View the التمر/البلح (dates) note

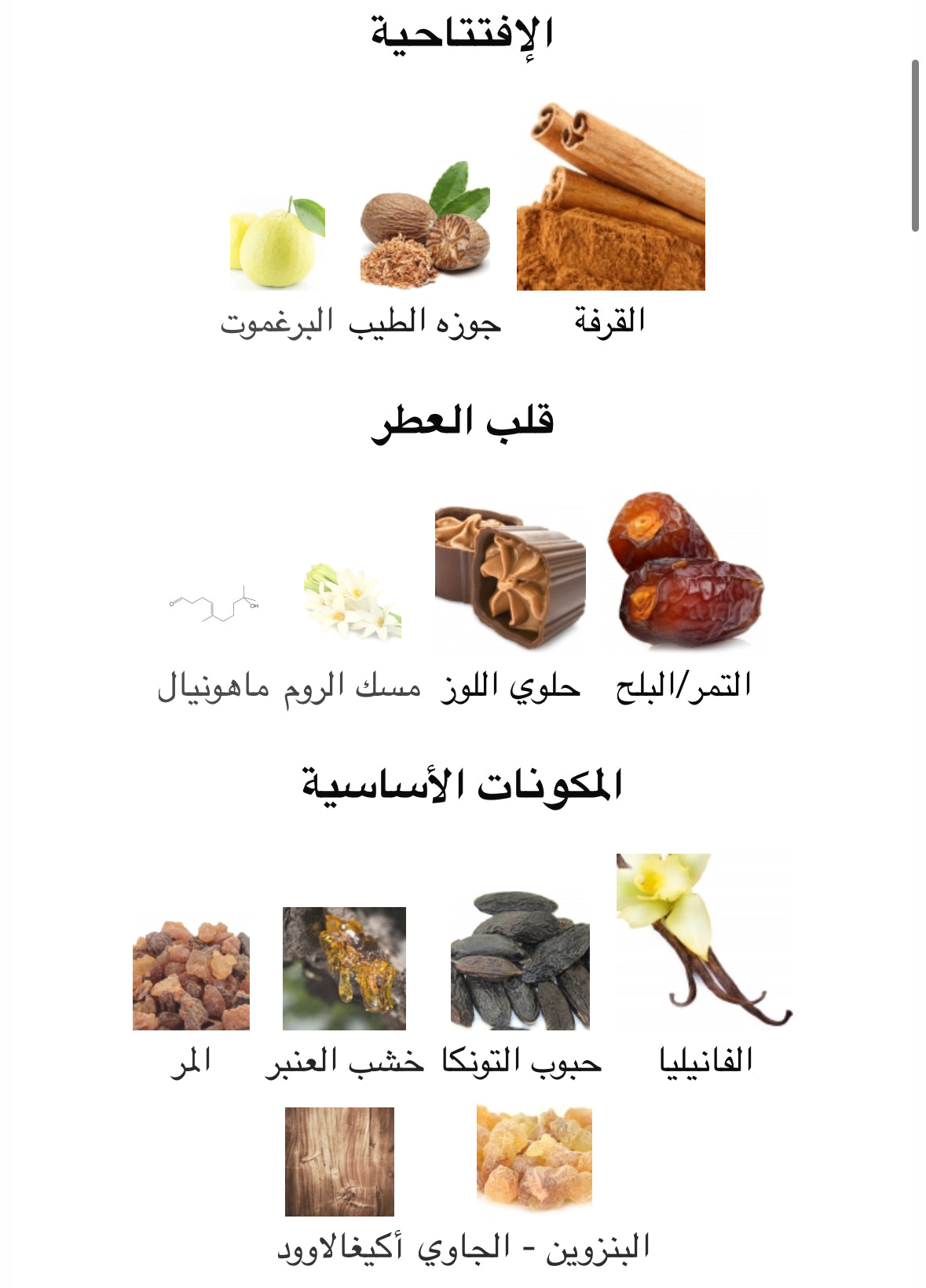(x=686, y=572)
